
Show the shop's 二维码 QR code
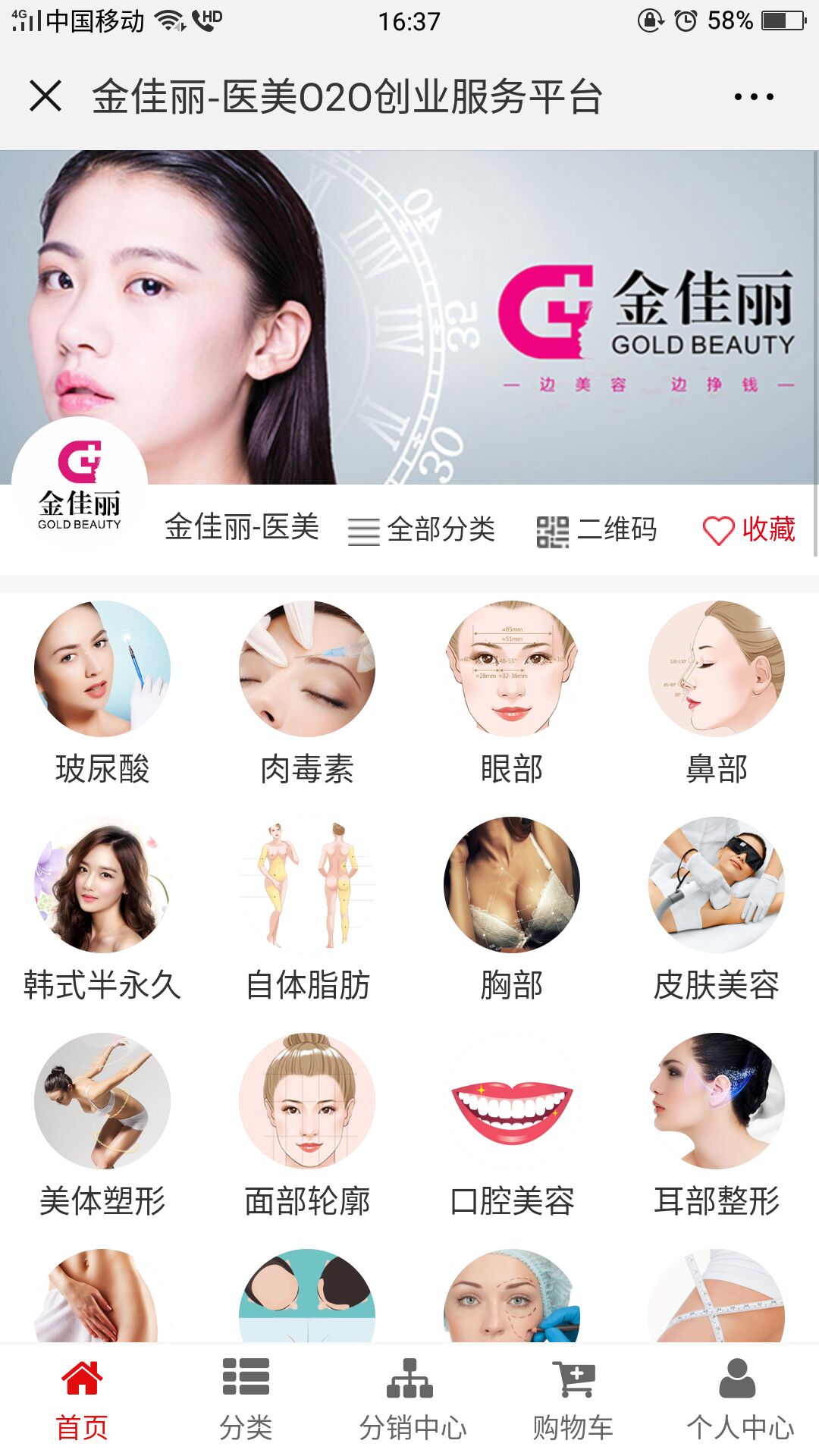click(x=597, y=529)
